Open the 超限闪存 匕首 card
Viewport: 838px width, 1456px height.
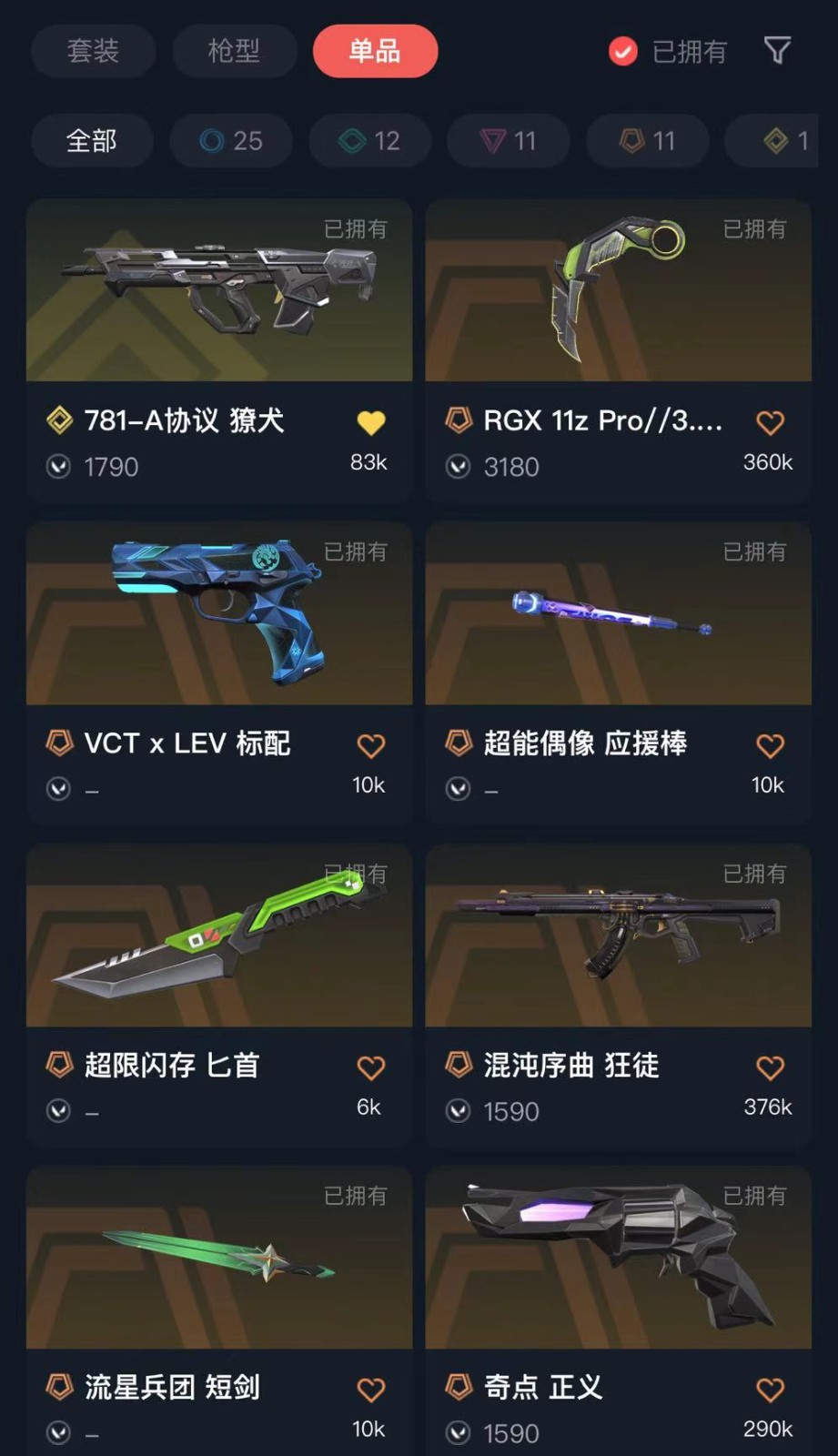coord(218,937)
